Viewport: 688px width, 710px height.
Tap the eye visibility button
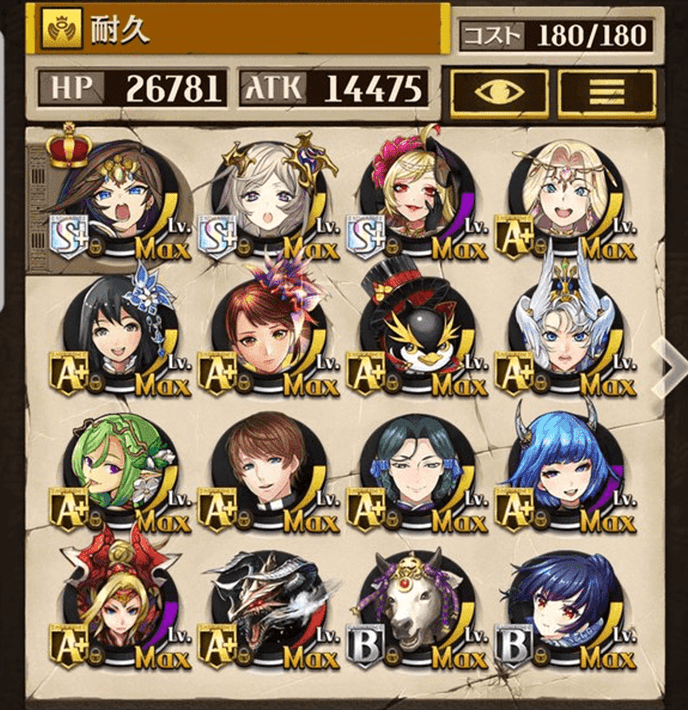(498, 91)
